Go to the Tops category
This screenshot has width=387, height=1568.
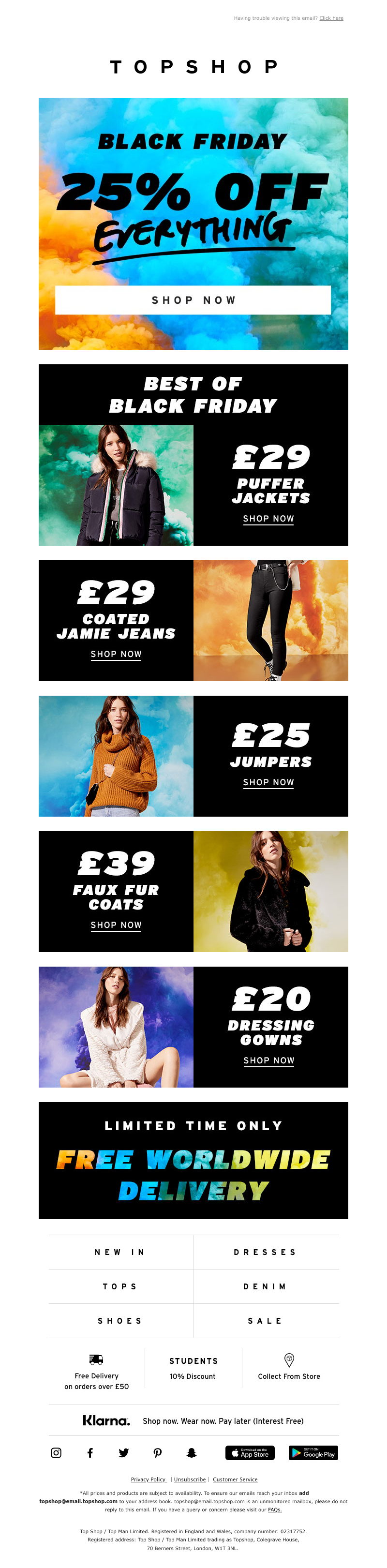coord(120,1286)
